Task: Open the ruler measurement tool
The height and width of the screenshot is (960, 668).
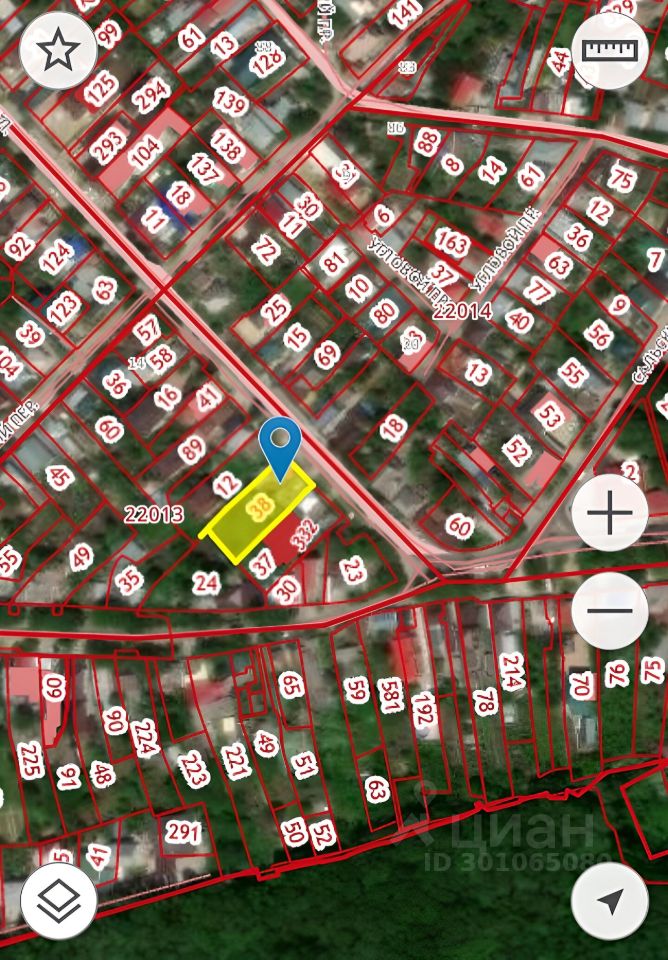Action: pyautogui.click(x=610, y=50)
